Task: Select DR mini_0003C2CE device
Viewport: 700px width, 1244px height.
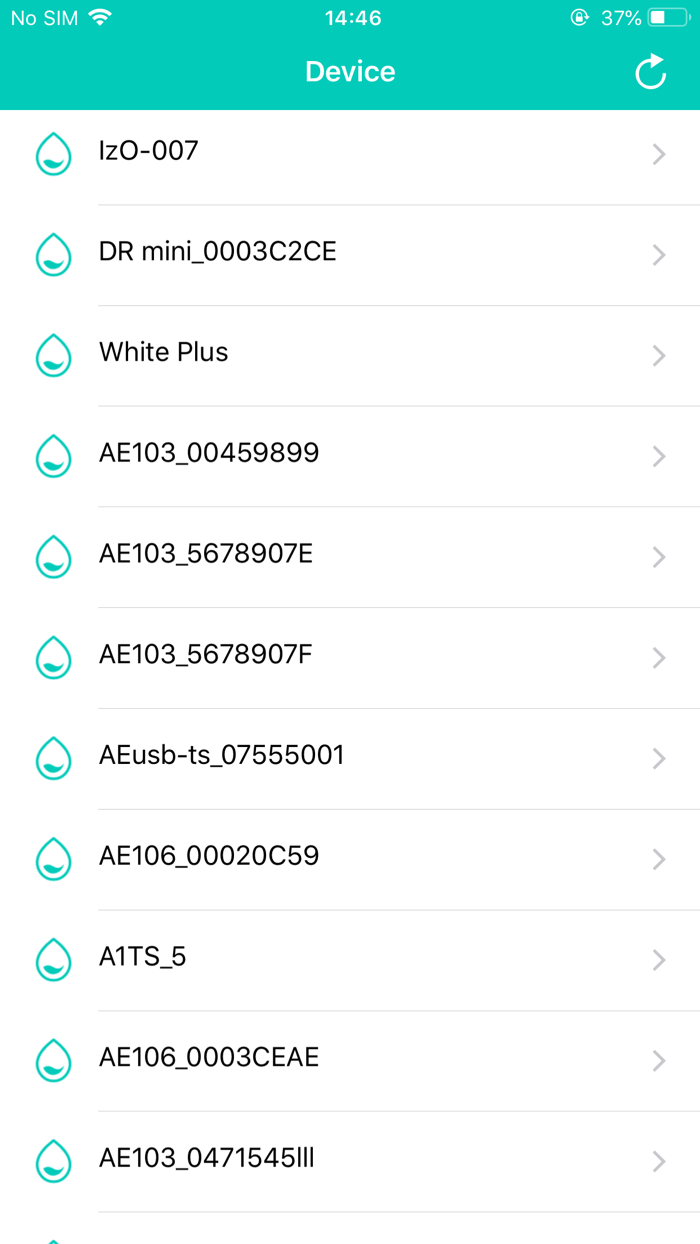Action: tap(350, 254)
